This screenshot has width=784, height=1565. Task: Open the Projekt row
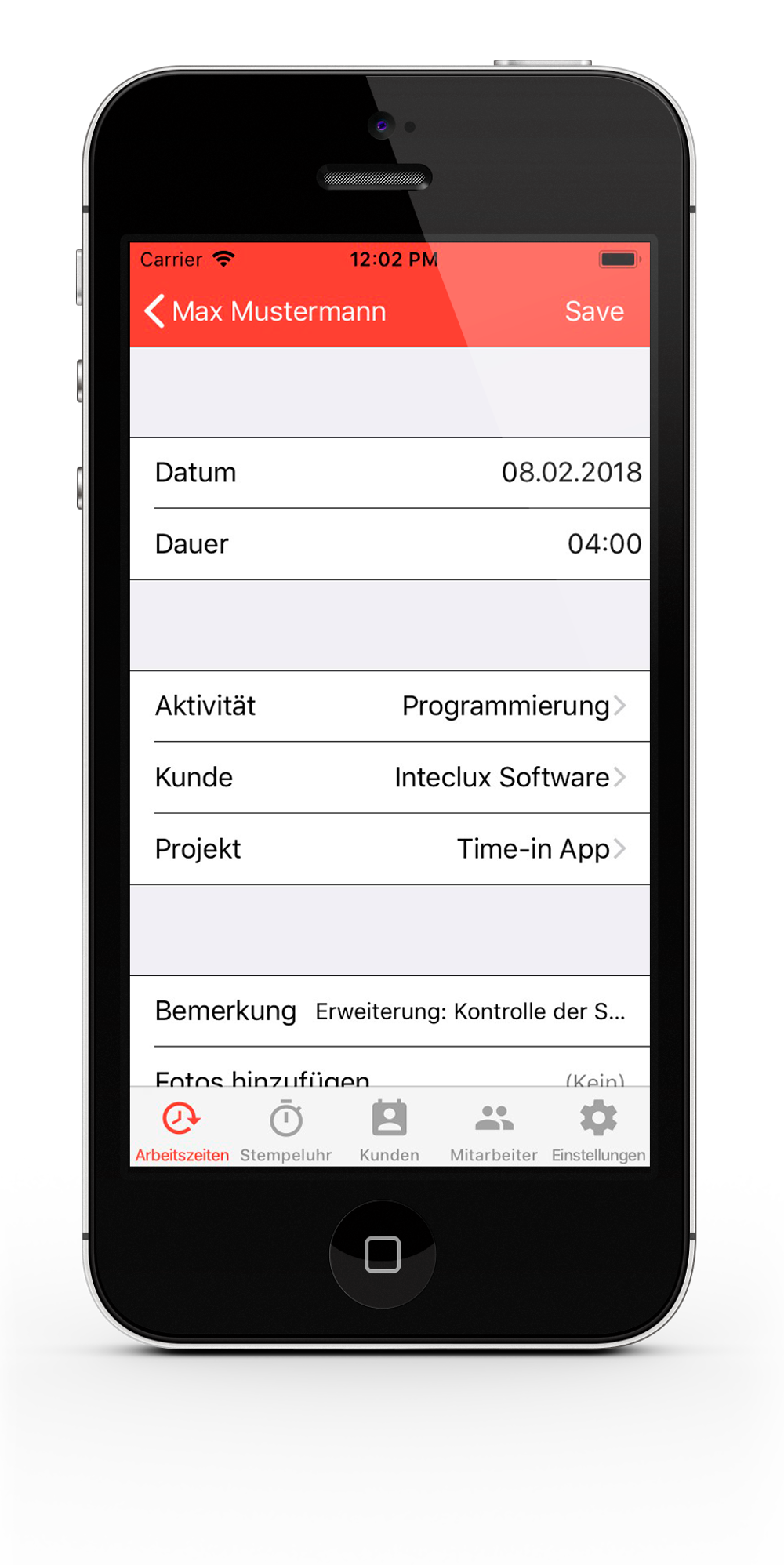pyautogui.click(x=390, y=848)
